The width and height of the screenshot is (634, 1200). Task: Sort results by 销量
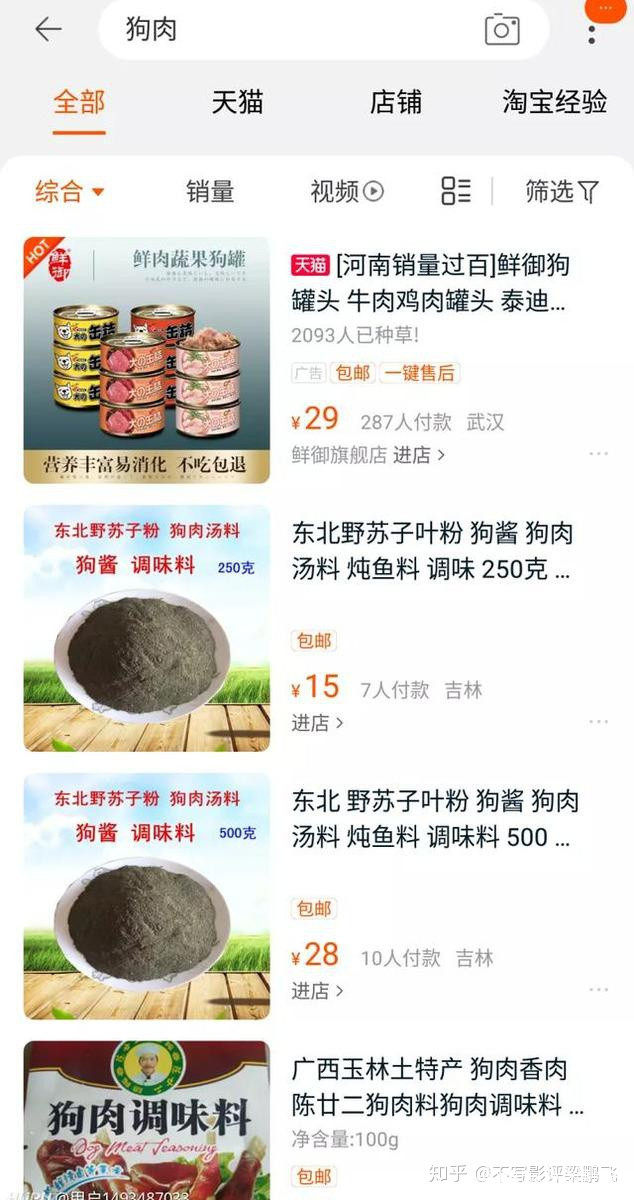point(210,191)
